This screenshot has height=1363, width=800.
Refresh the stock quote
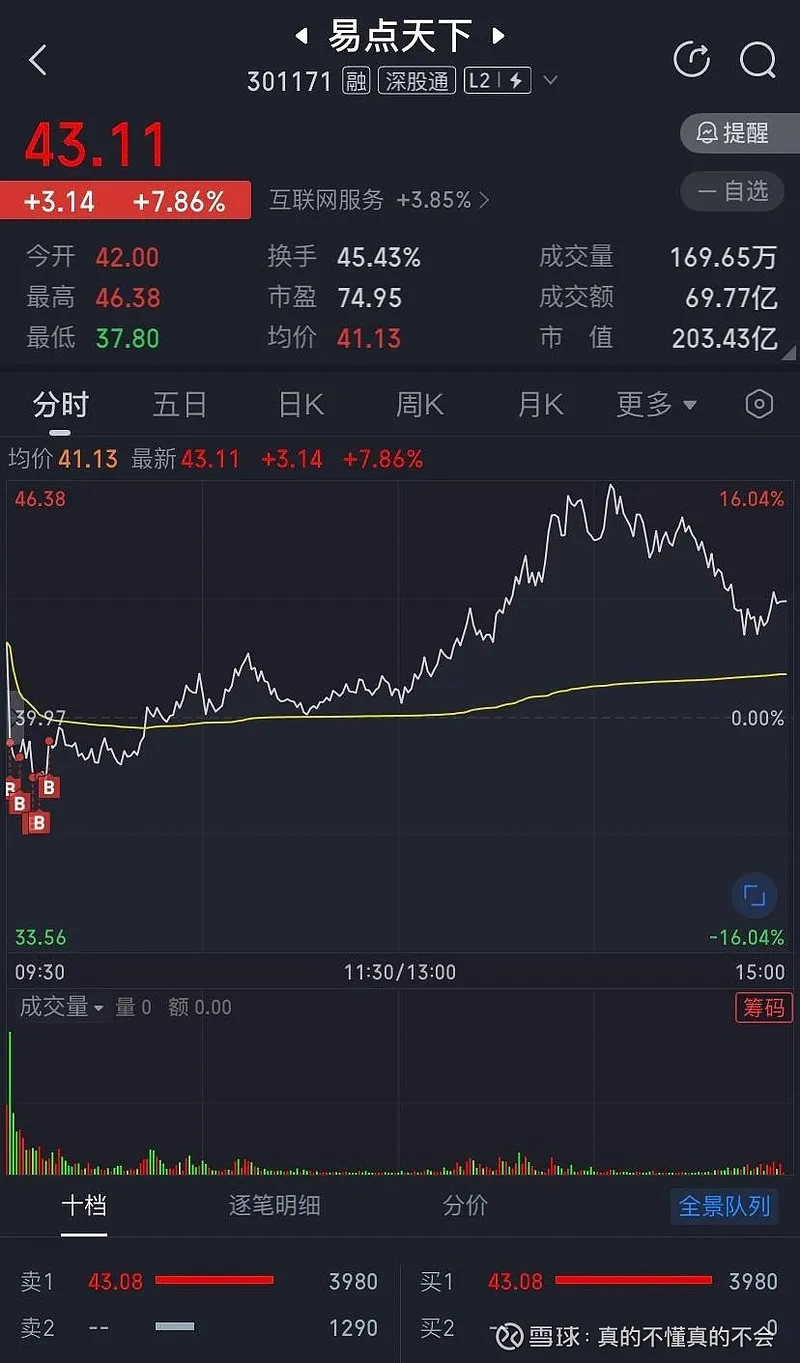(x=691, y=60)
